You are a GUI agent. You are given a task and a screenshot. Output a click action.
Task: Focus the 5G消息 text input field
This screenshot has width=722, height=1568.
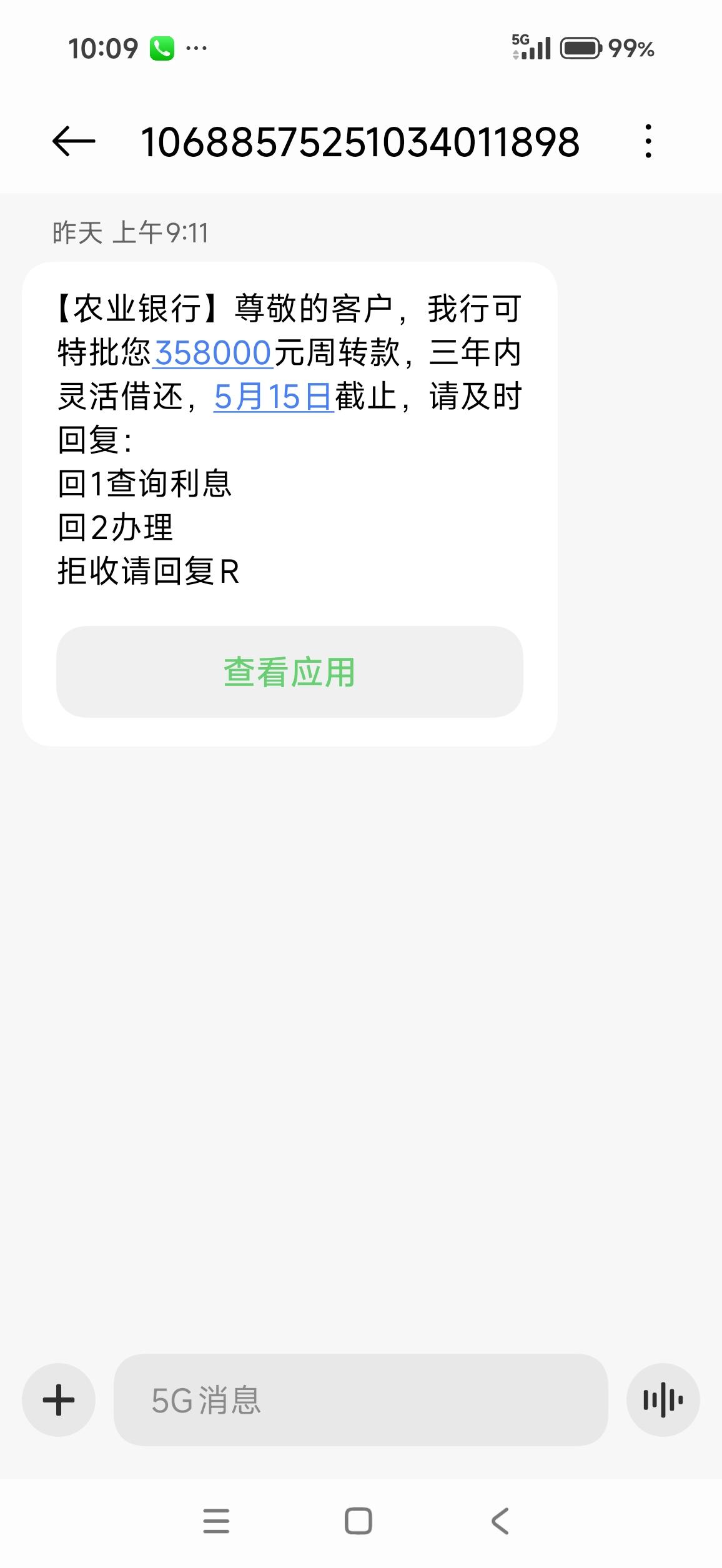click(x=360, y=1399)
